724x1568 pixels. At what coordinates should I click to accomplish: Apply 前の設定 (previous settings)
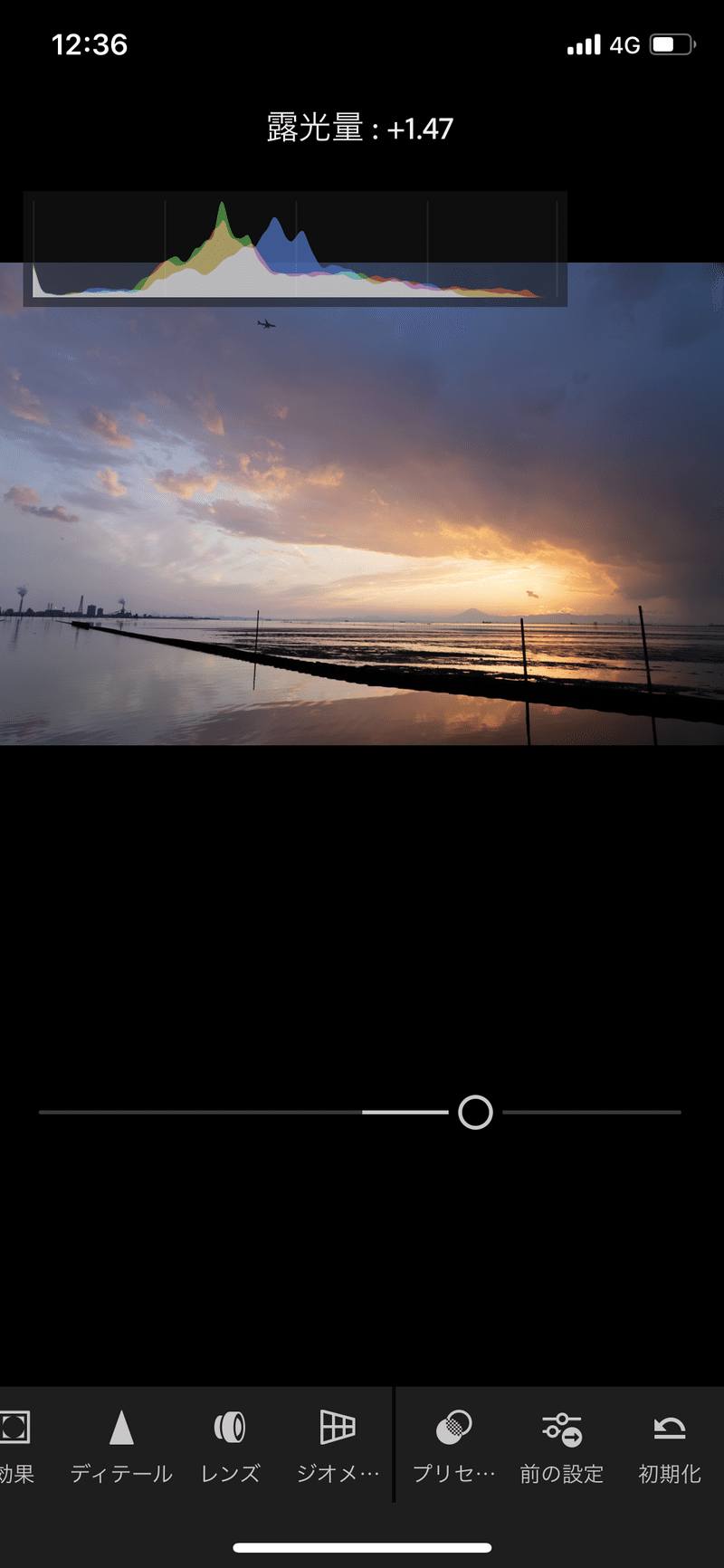561,1445
